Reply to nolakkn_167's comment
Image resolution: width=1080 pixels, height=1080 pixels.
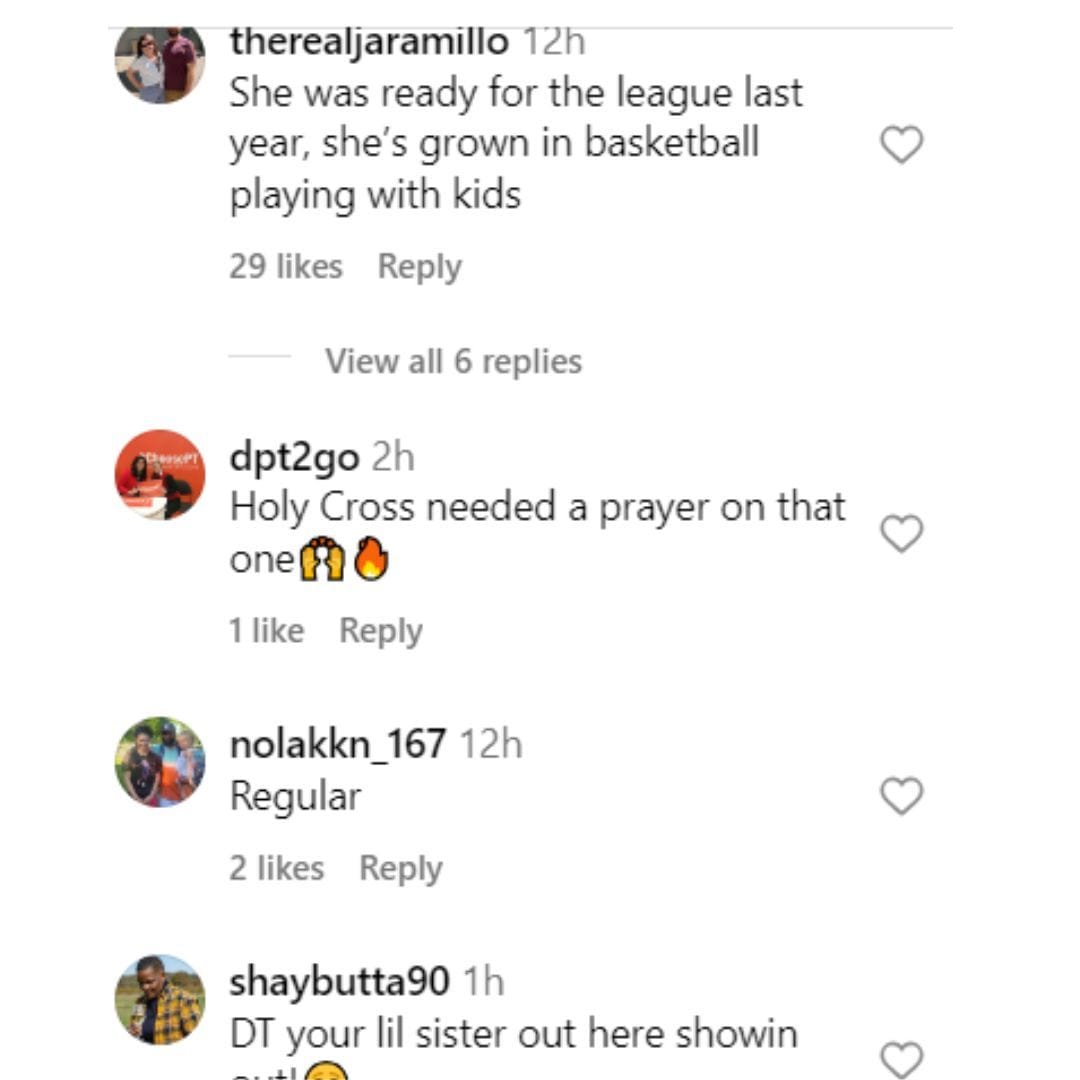(400, 868)
